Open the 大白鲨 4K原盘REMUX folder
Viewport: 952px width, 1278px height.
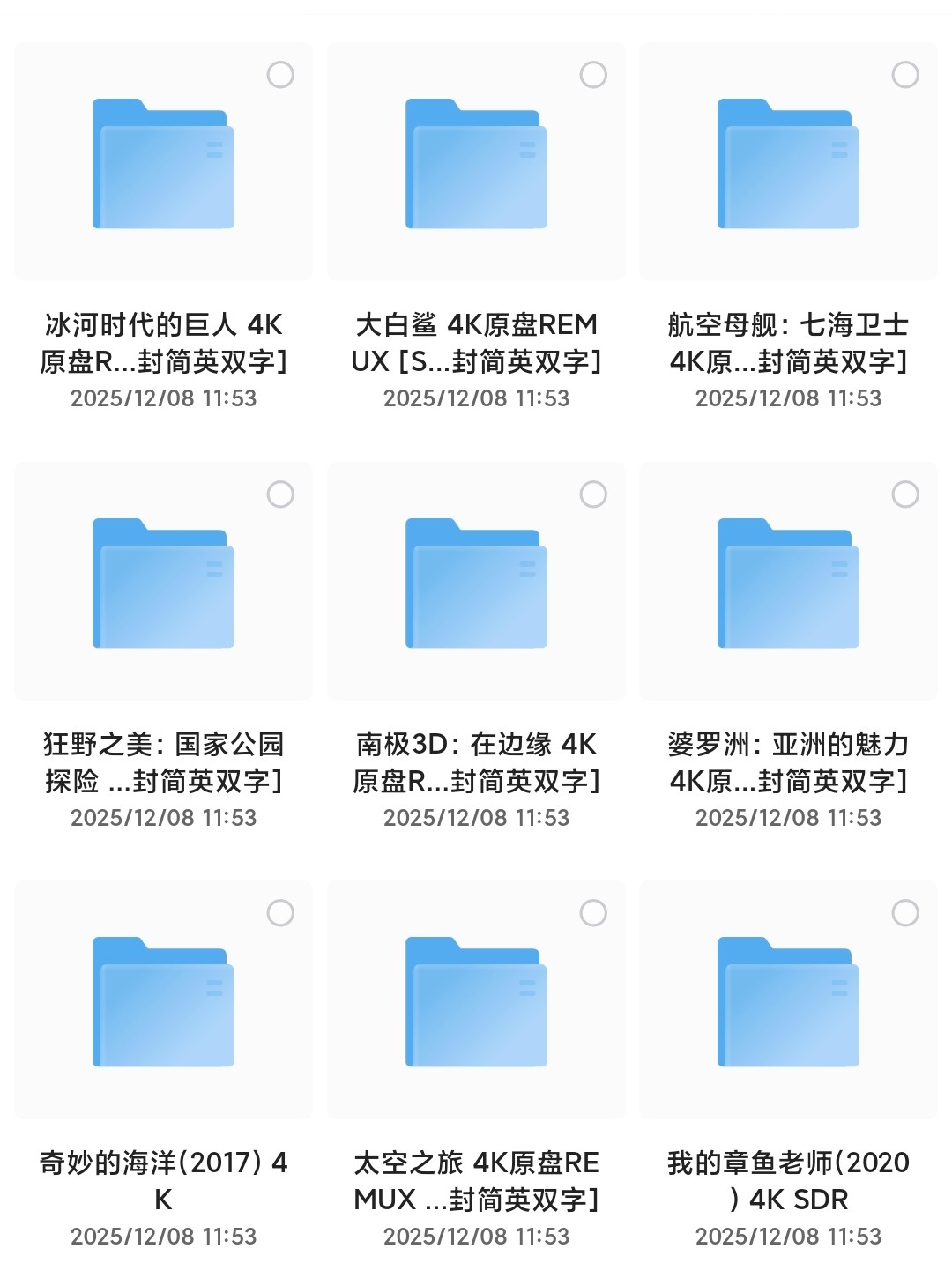pos(476,165)
